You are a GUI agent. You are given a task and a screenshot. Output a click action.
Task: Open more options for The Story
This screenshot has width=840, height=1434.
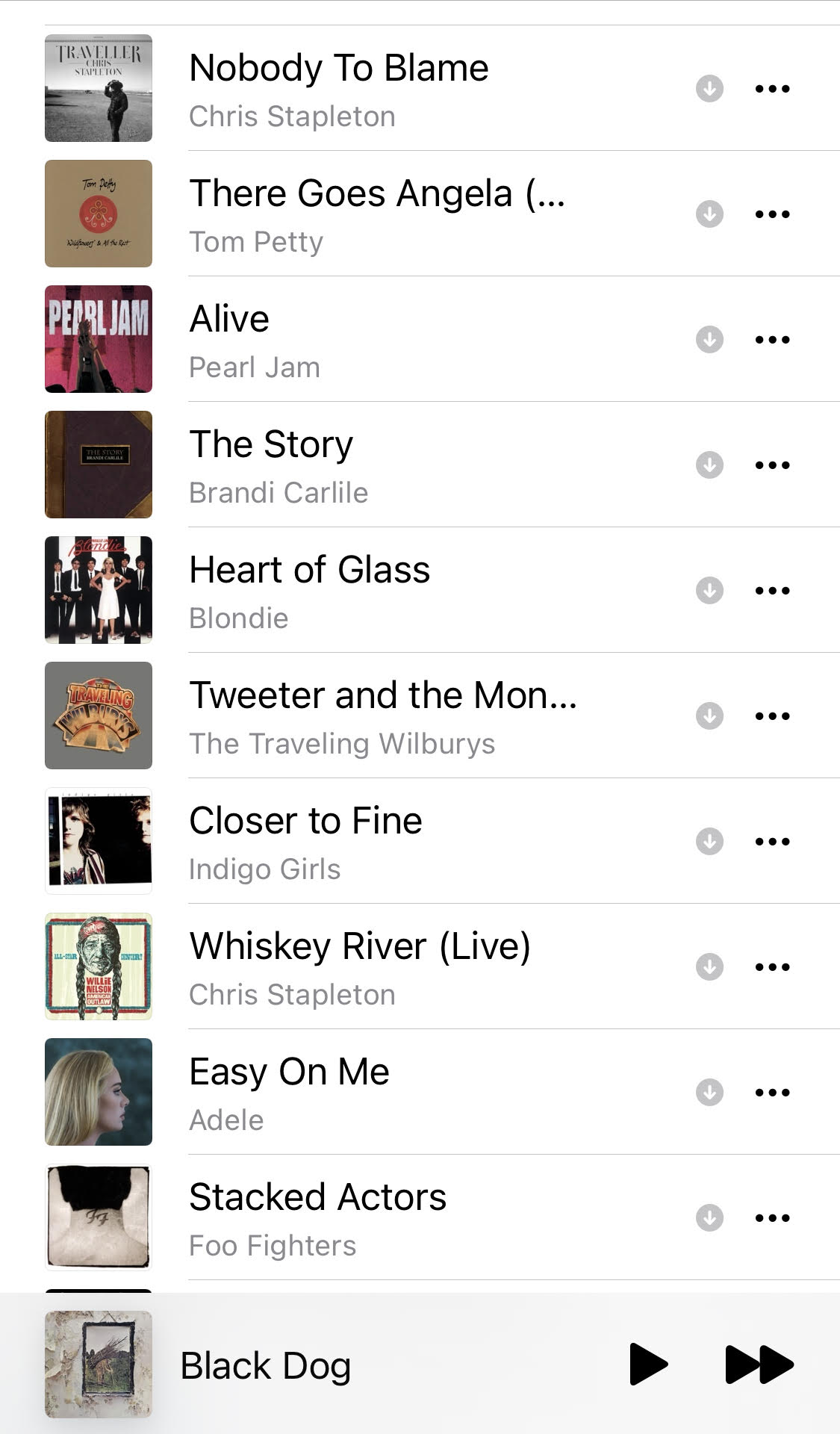tap(772, 465)
